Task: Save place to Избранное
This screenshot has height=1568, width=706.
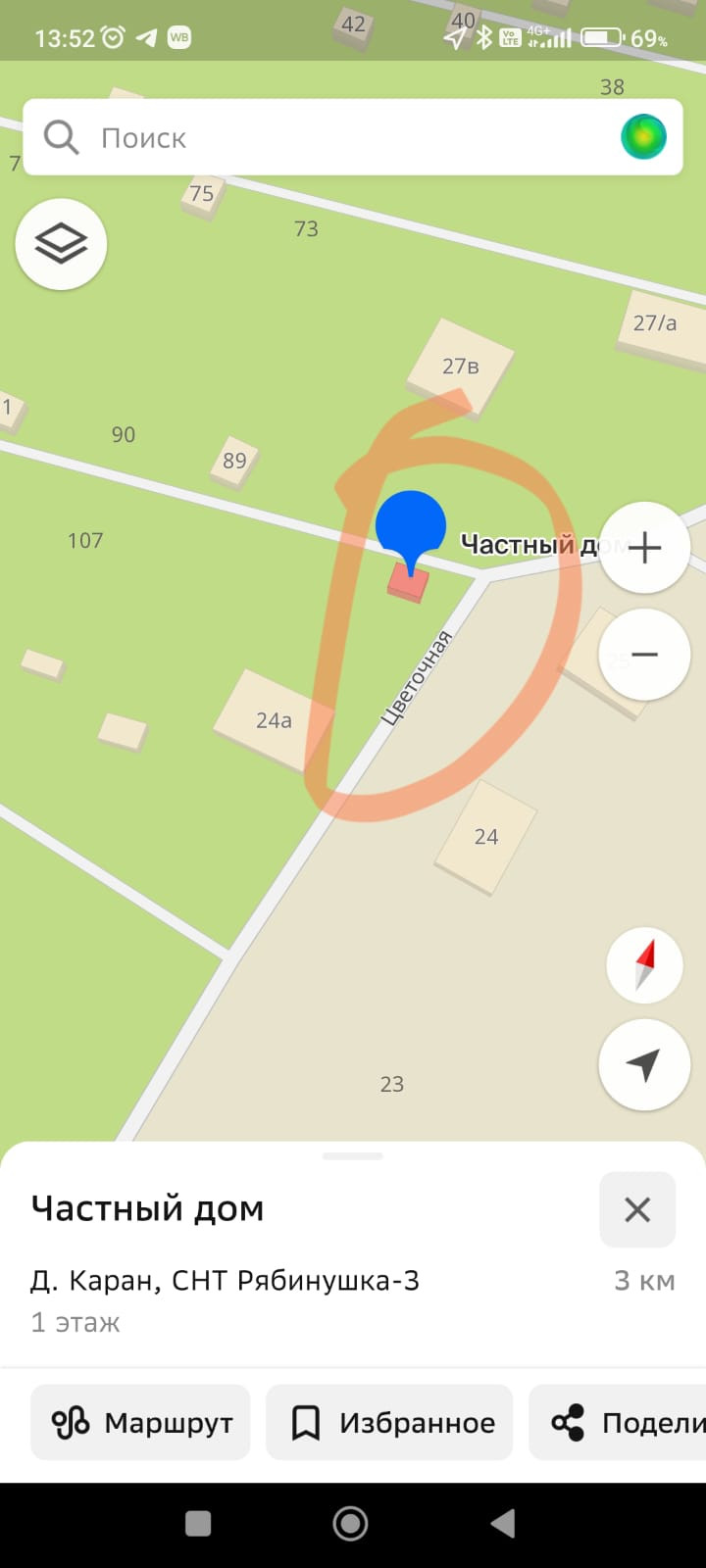Action: [x=390, y=1422]
